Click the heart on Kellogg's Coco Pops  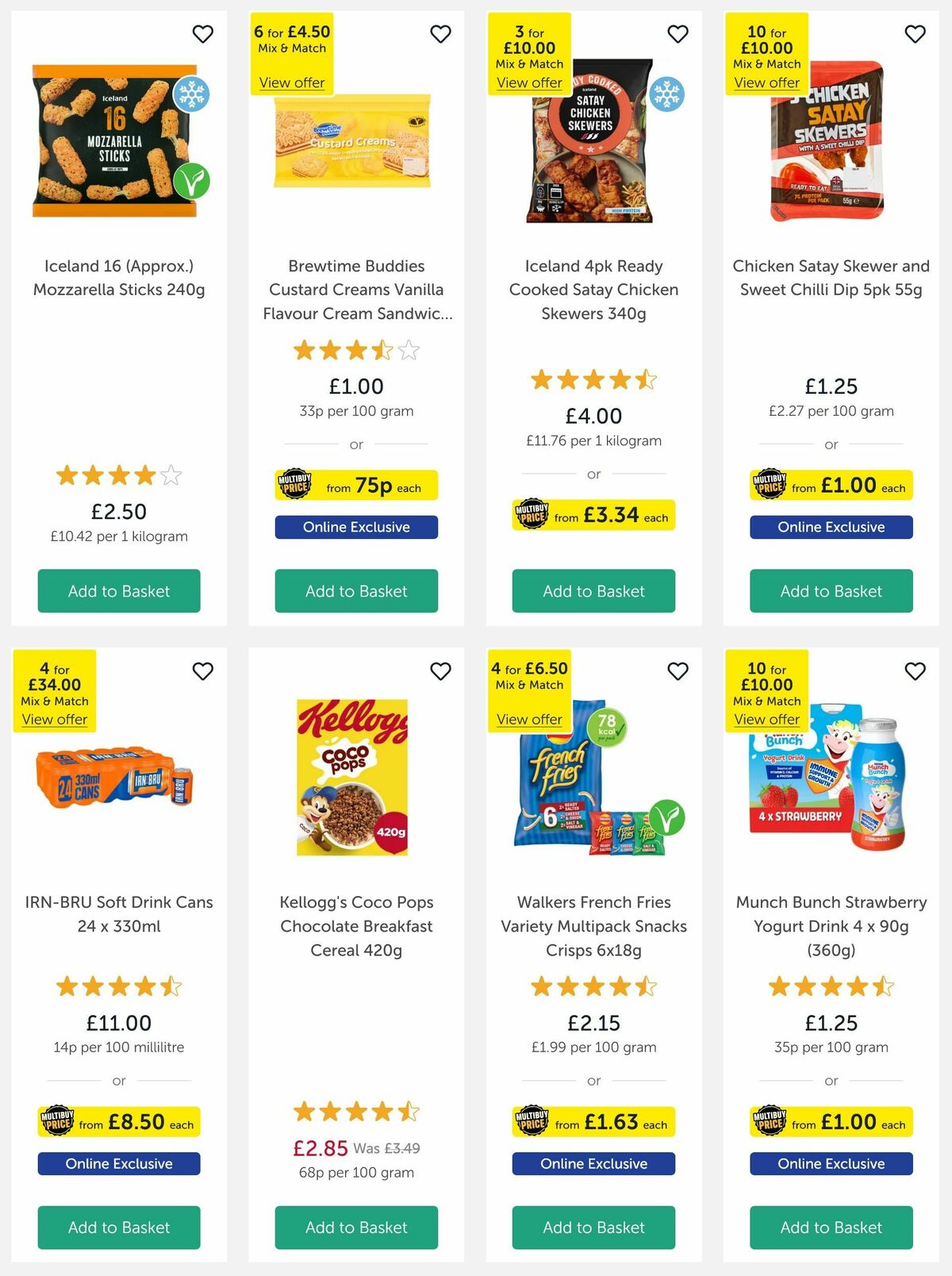[440, 671]
